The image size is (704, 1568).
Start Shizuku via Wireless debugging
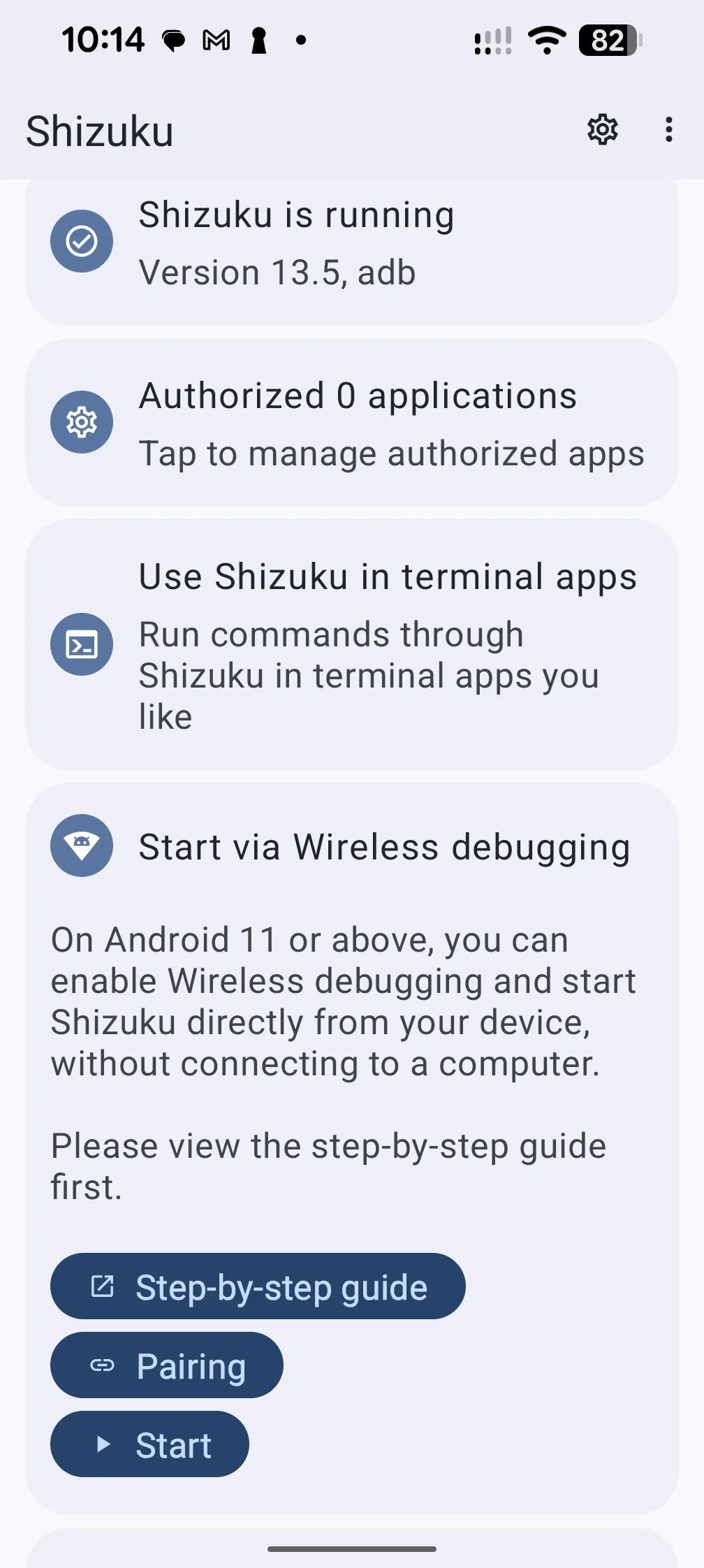click(149, 1444)
